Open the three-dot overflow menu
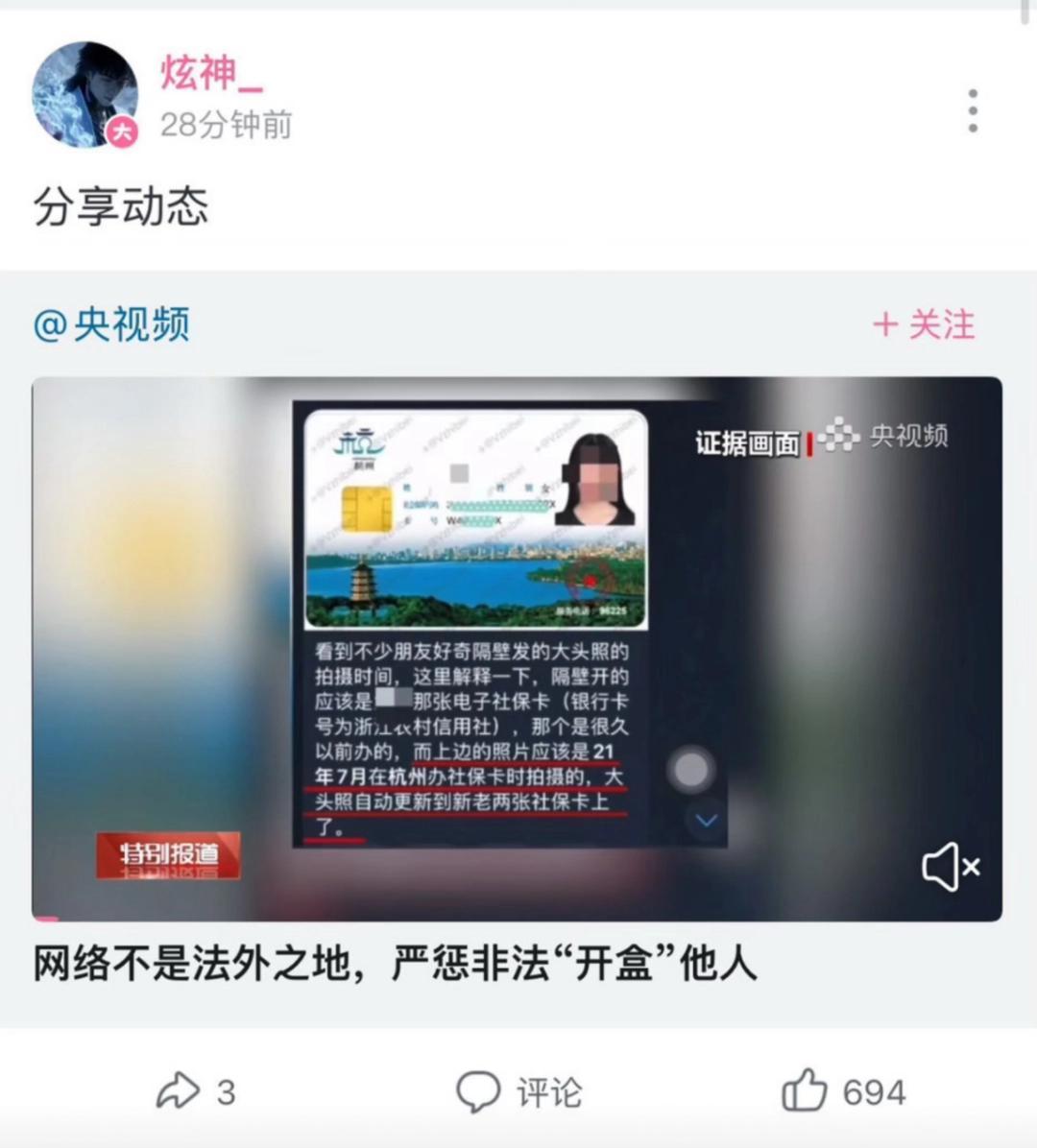The image size is (1037, 1148). point(973,111)
